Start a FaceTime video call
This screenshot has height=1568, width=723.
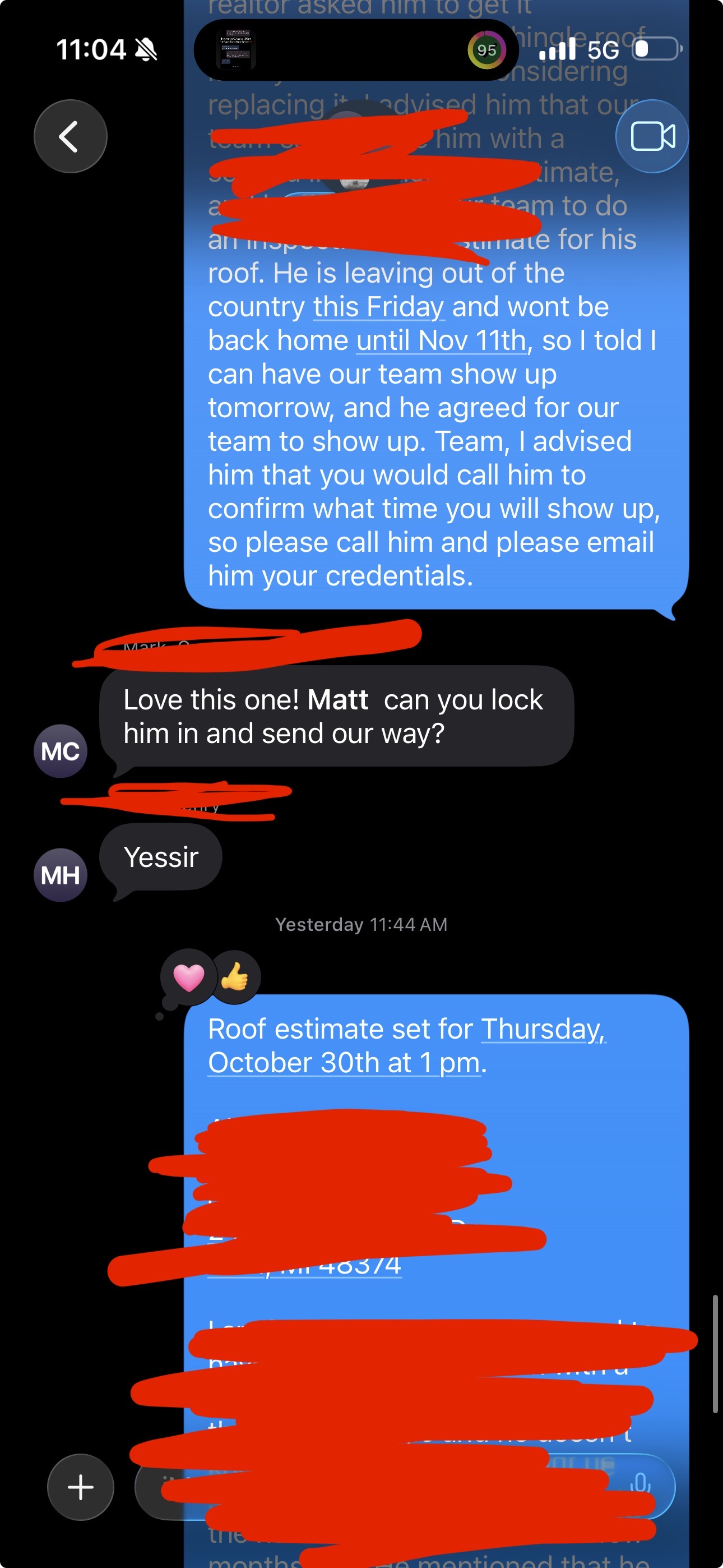(x=652, y=136)
